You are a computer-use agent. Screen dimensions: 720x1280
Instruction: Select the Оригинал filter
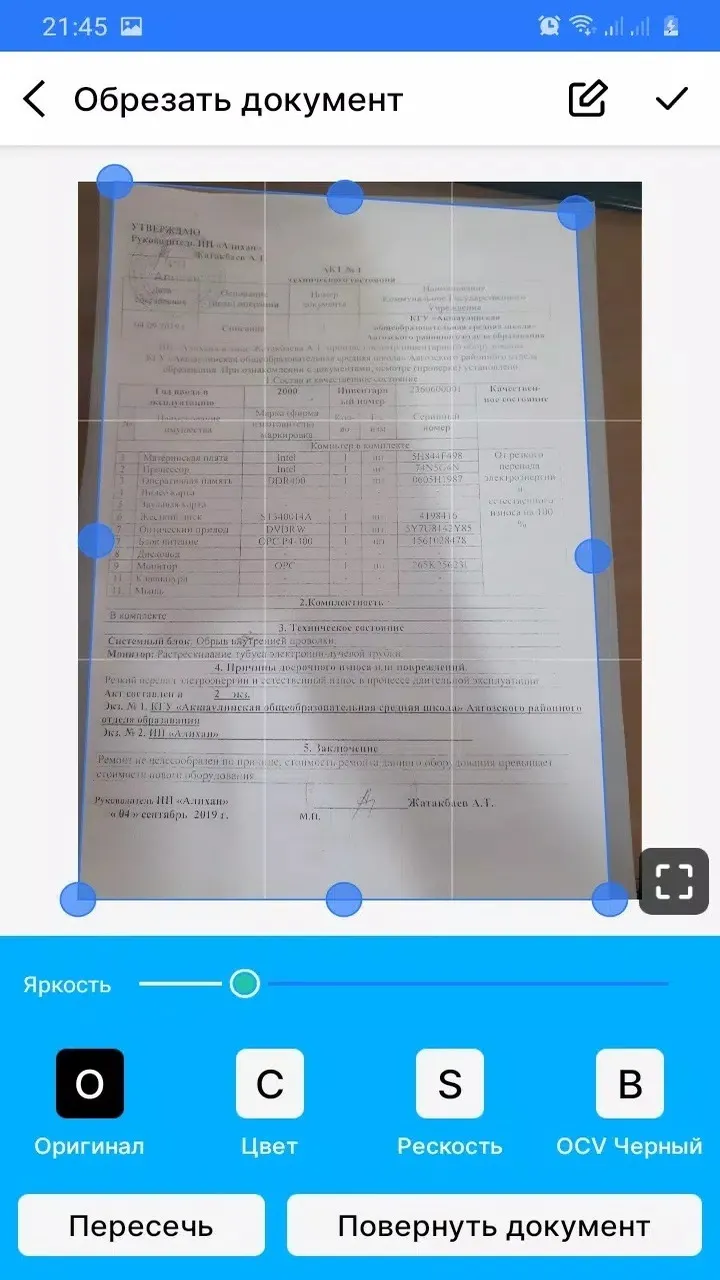coord(90,1083)
